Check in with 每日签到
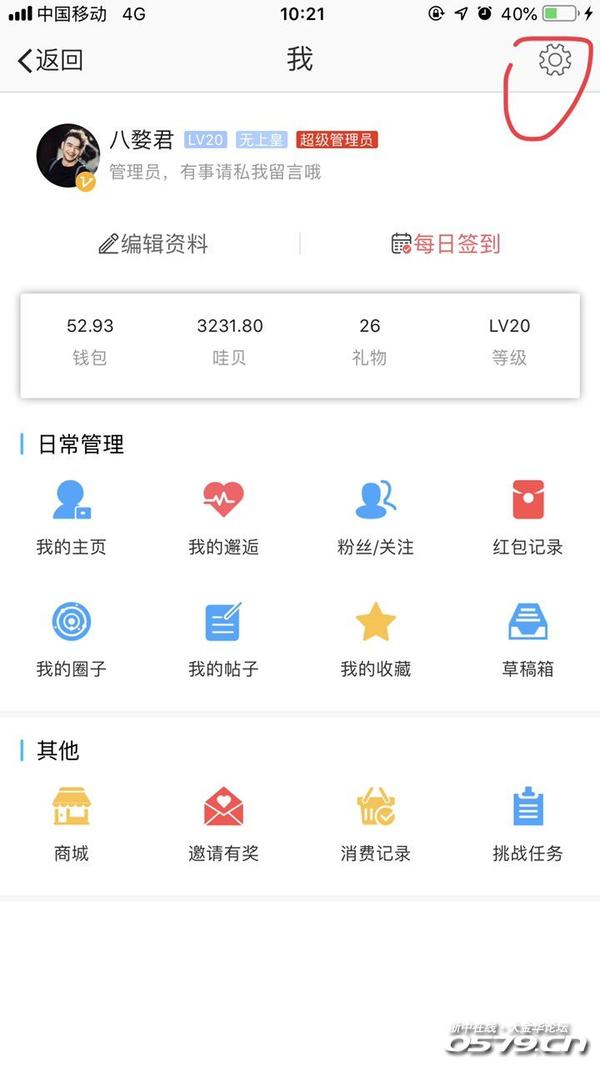This screenshot has width=600, height=1067. (x=445, y=243)
